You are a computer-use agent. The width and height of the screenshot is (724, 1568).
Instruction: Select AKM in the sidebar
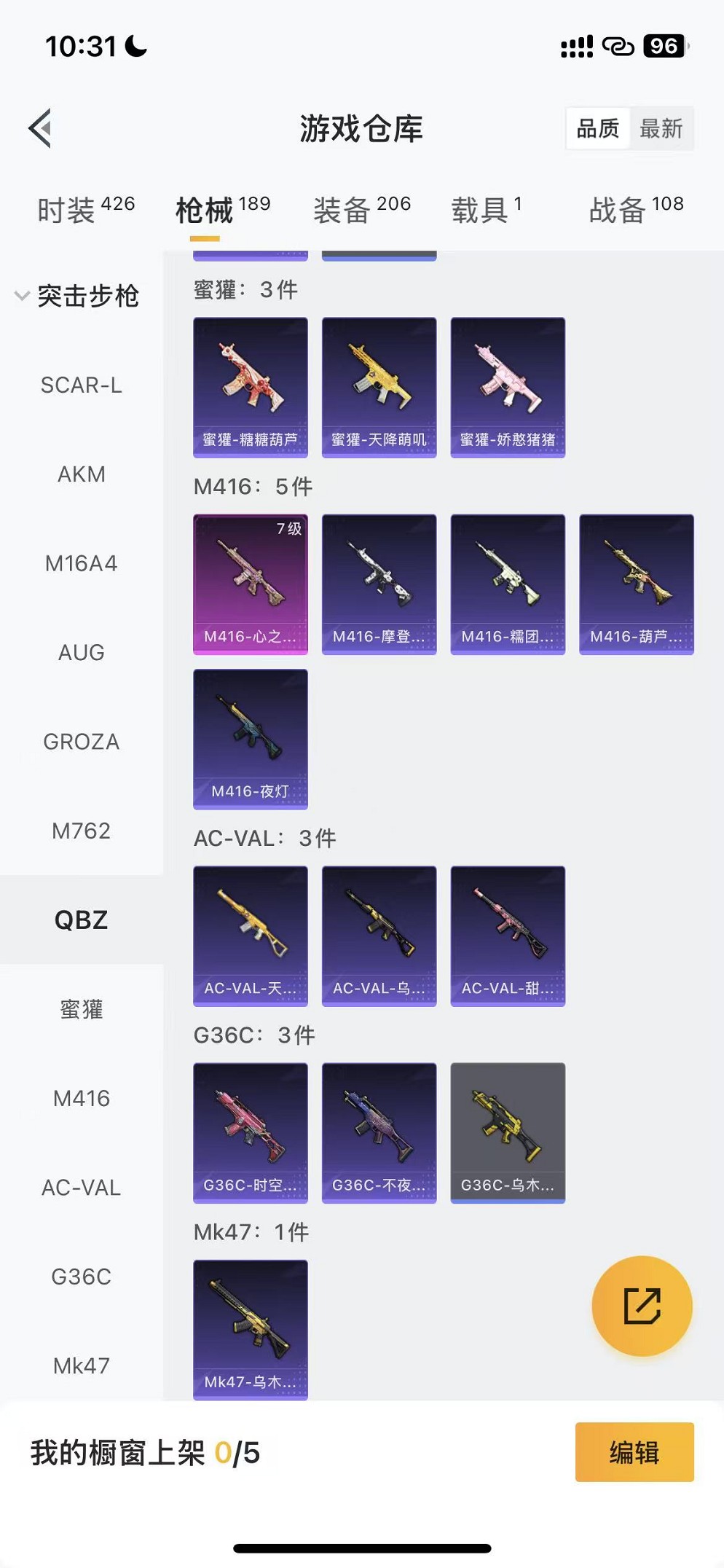(82, 474)
